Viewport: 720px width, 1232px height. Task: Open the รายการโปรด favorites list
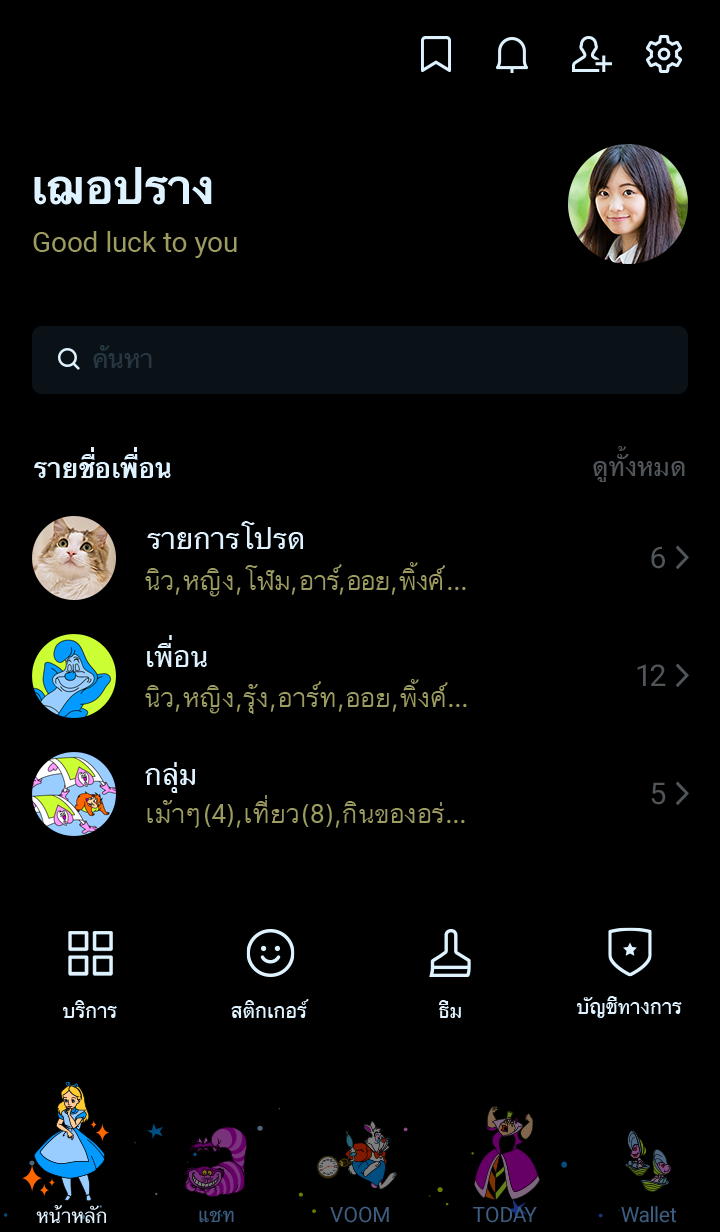[x=360, y=558]
